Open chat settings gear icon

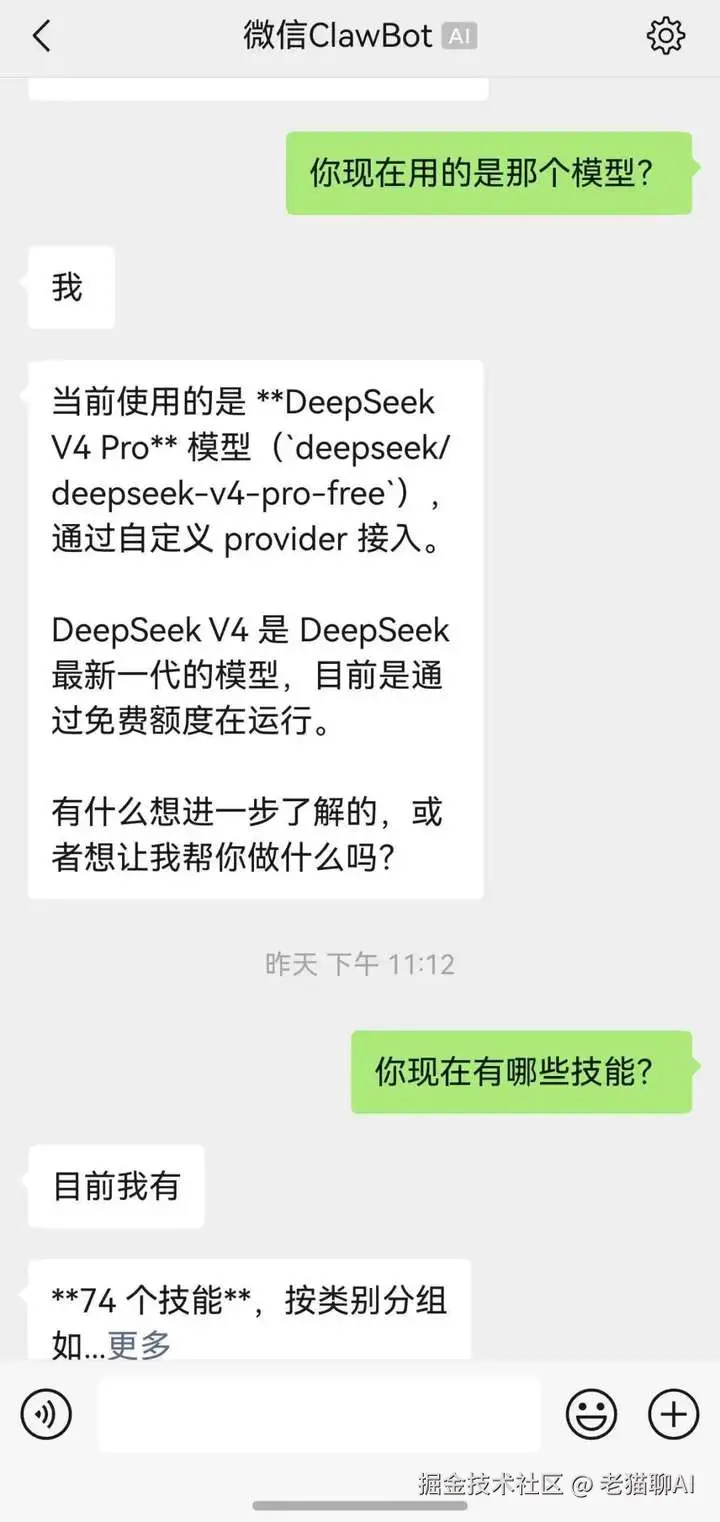coord(665,37)
